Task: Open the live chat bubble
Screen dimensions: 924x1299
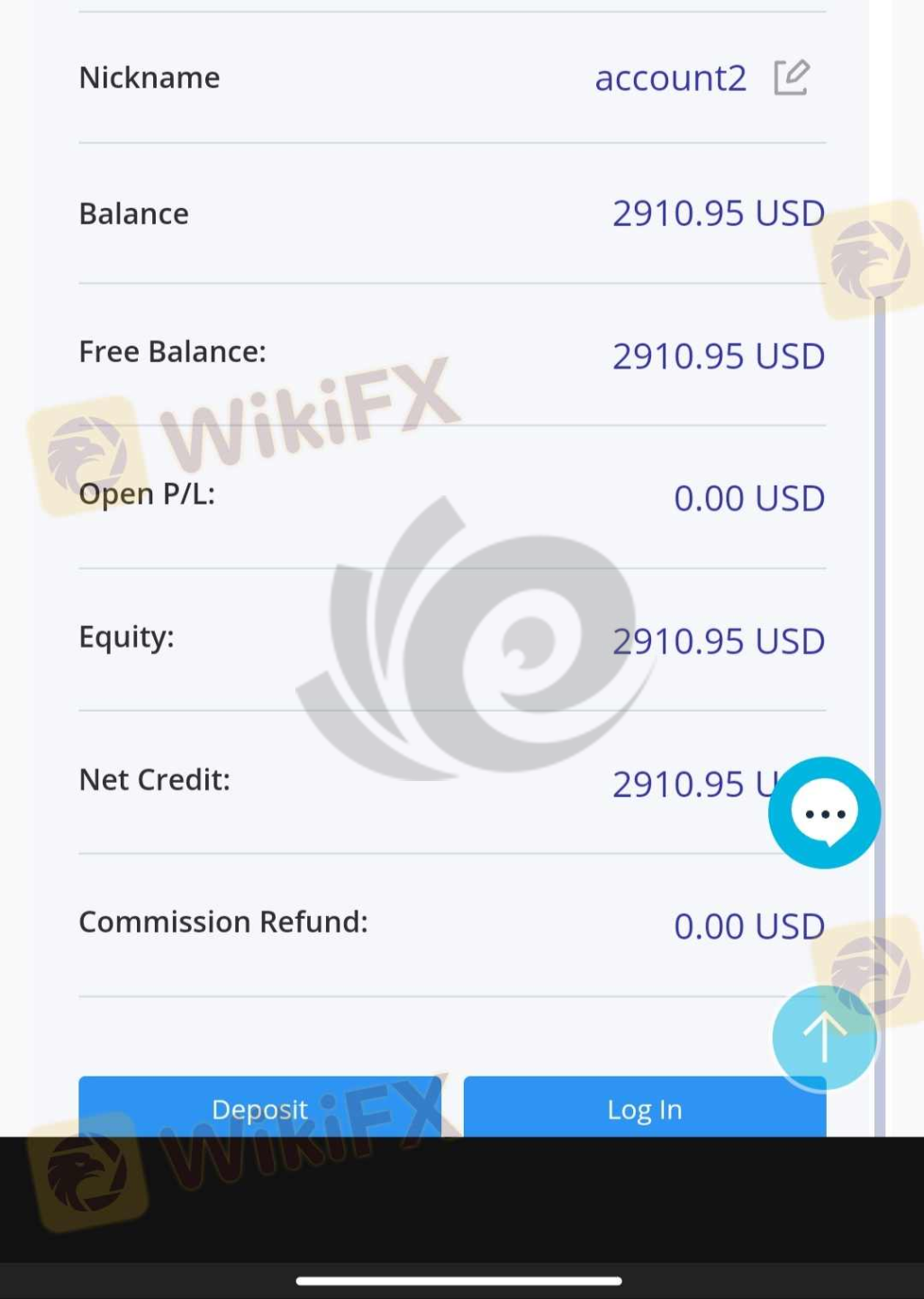Action: coord(824,813)
